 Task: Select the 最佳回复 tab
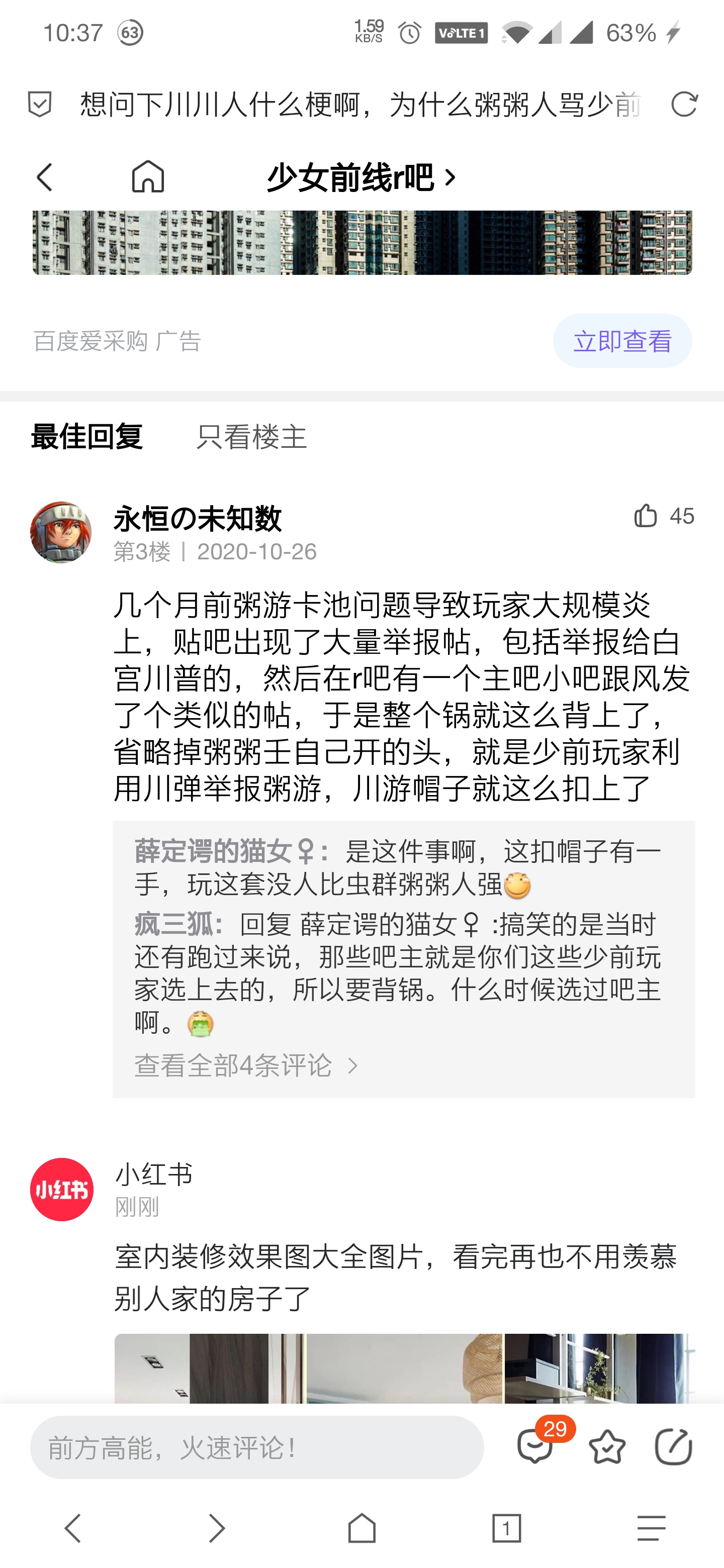tap(87, 436)
